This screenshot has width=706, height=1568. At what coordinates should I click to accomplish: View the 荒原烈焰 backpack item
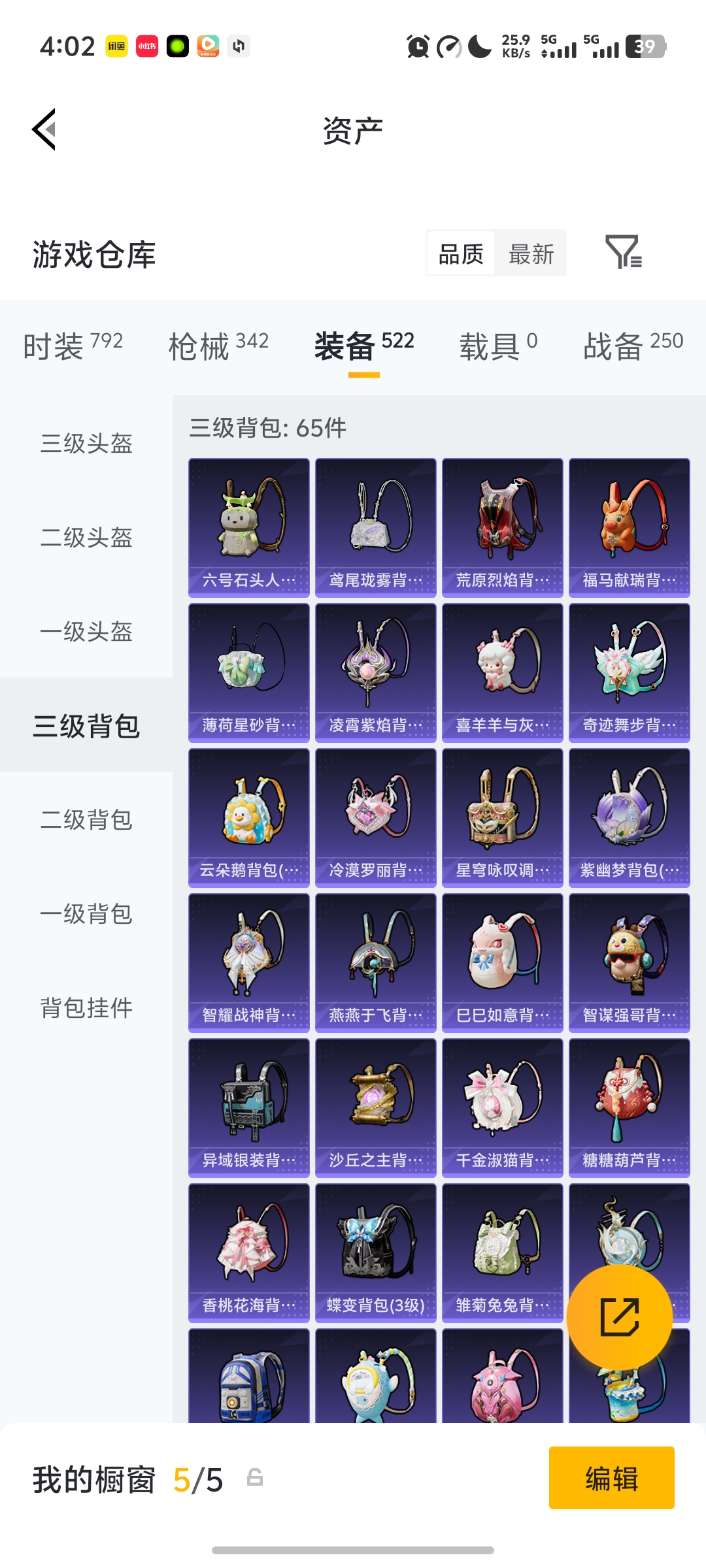coord(503,527)
